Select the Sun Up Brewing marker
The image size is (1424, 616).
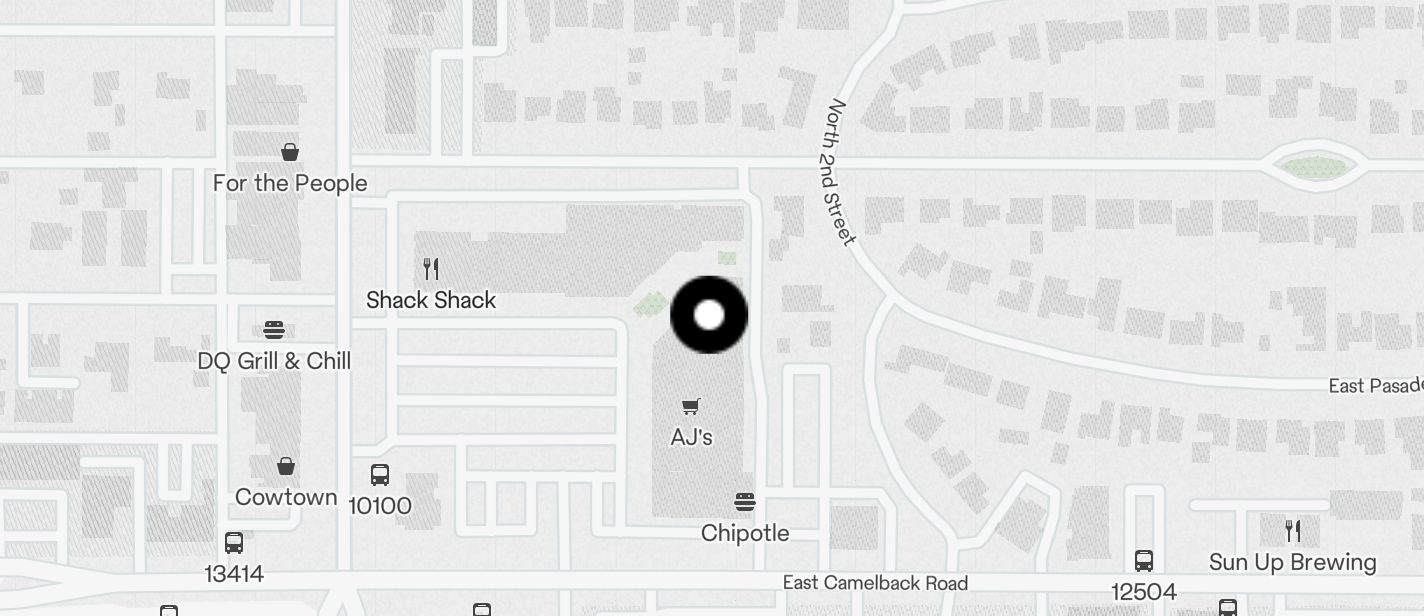point(1293,531)
